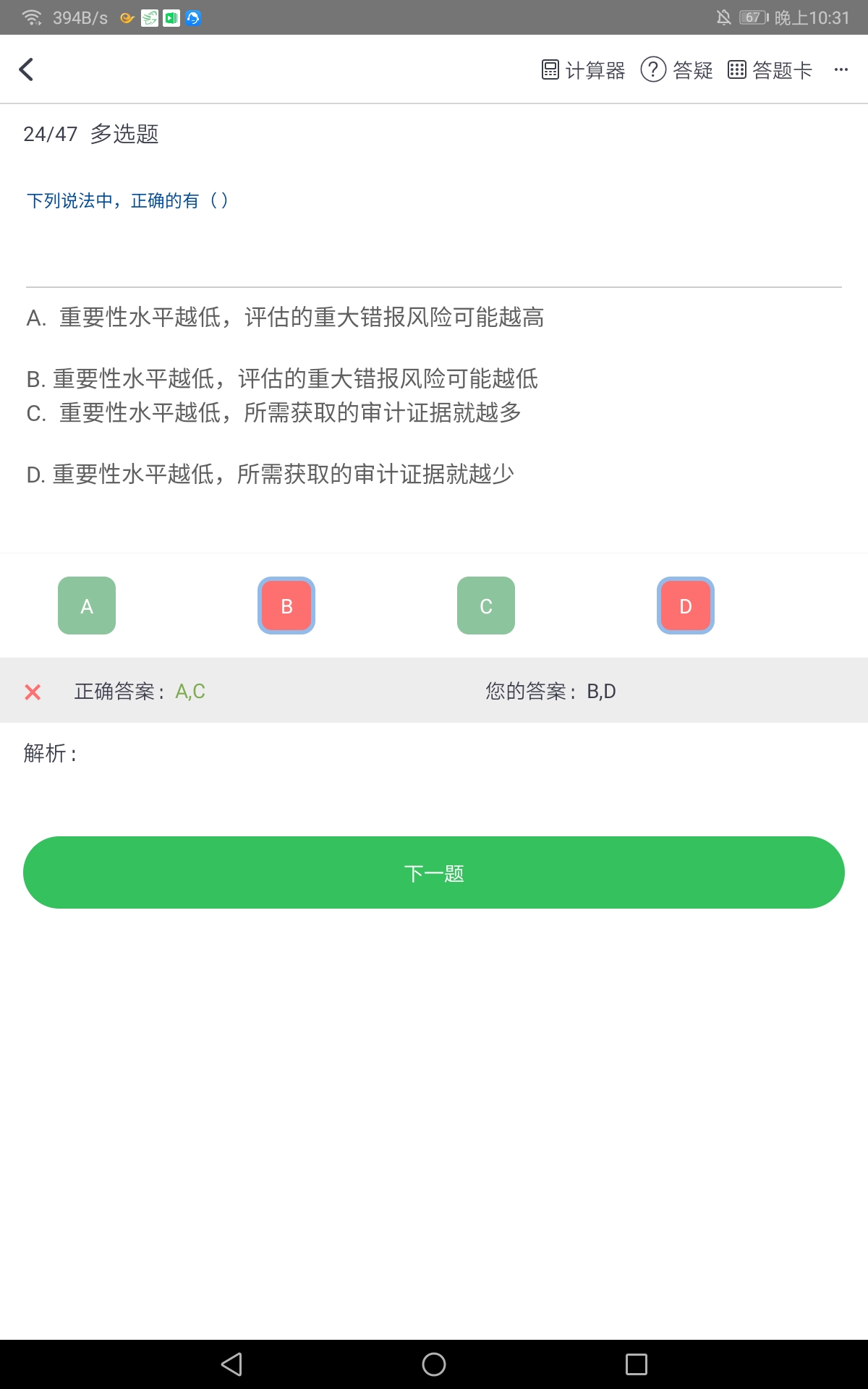
Task: Open 答疑 question help
Action: [676, 70]
